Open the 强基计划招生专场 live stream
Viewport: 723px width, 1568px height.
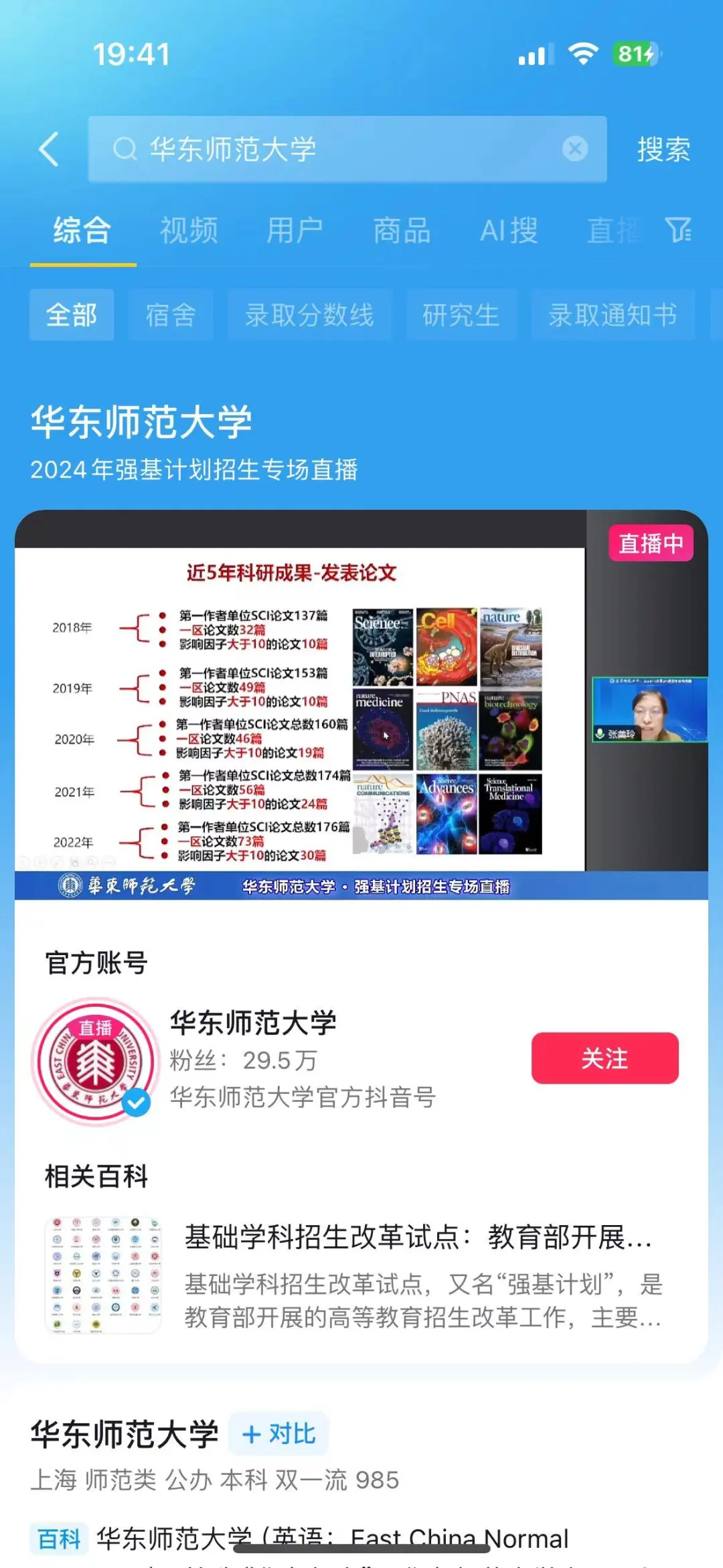pos(361,703)
